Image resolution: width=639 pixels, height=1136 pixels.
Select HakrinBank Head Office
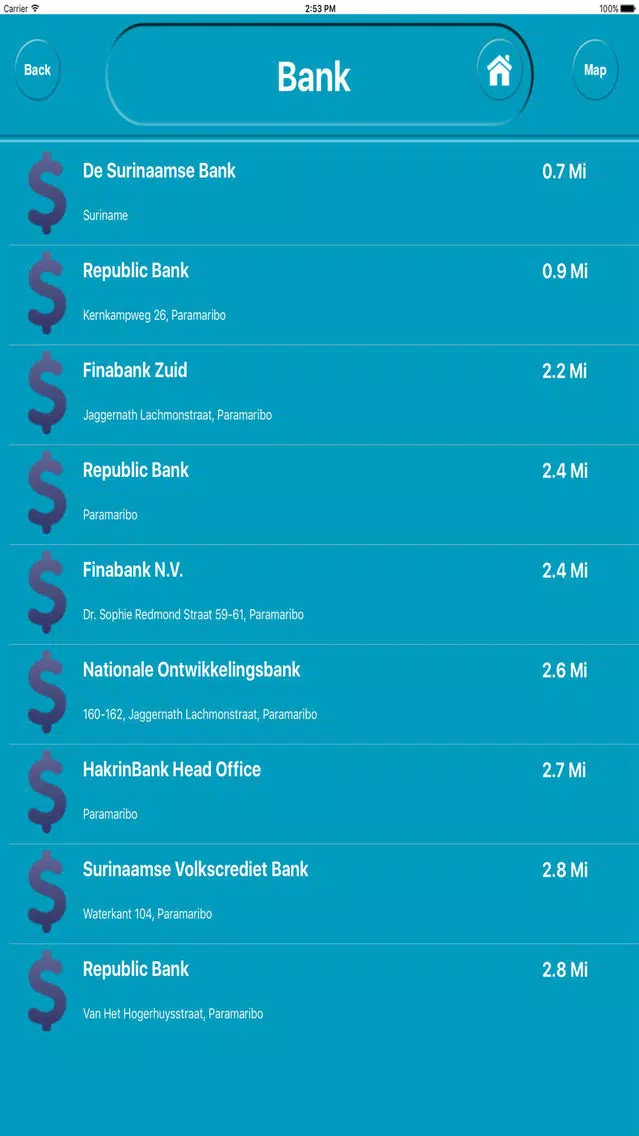[320, 794]
